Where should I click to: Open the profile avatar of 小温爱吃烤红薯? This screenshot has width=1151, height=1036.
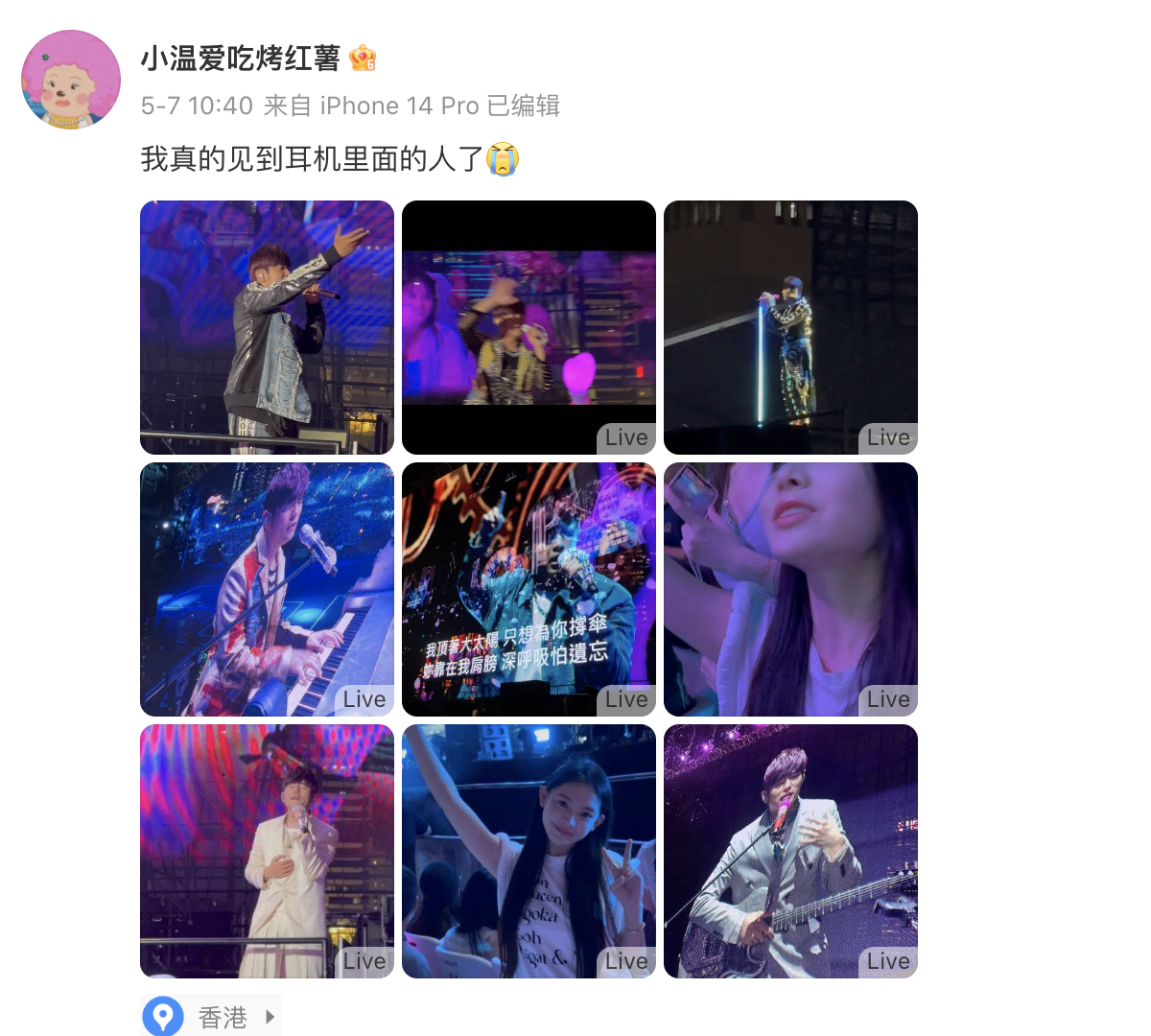[71, 80]
